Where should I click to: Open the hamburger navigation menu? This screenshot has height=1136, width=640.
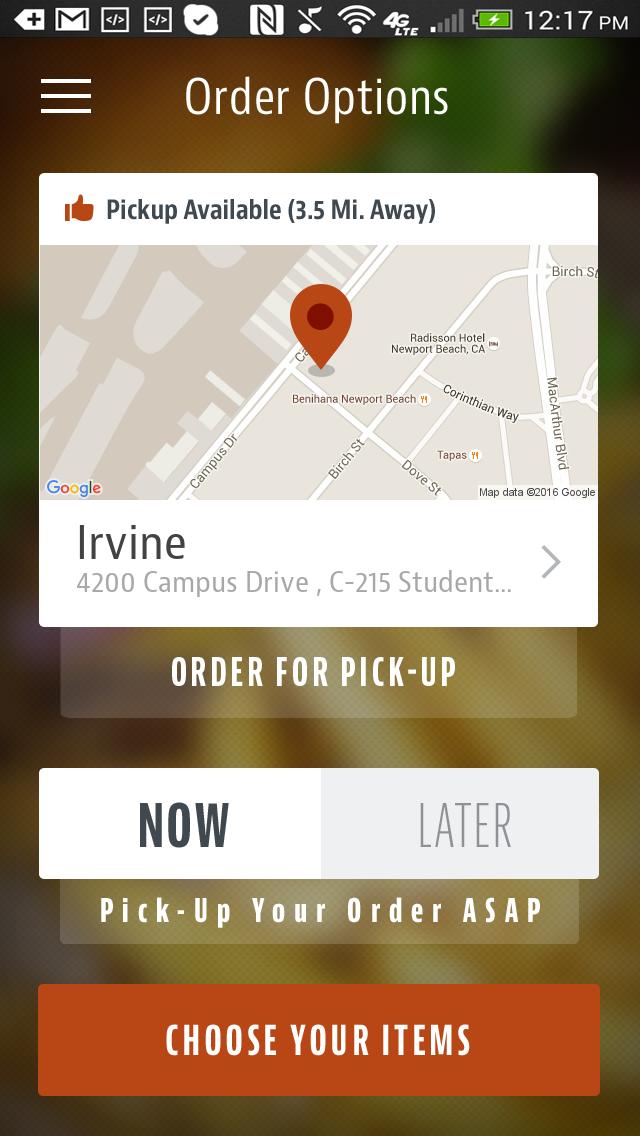(66, 96)
